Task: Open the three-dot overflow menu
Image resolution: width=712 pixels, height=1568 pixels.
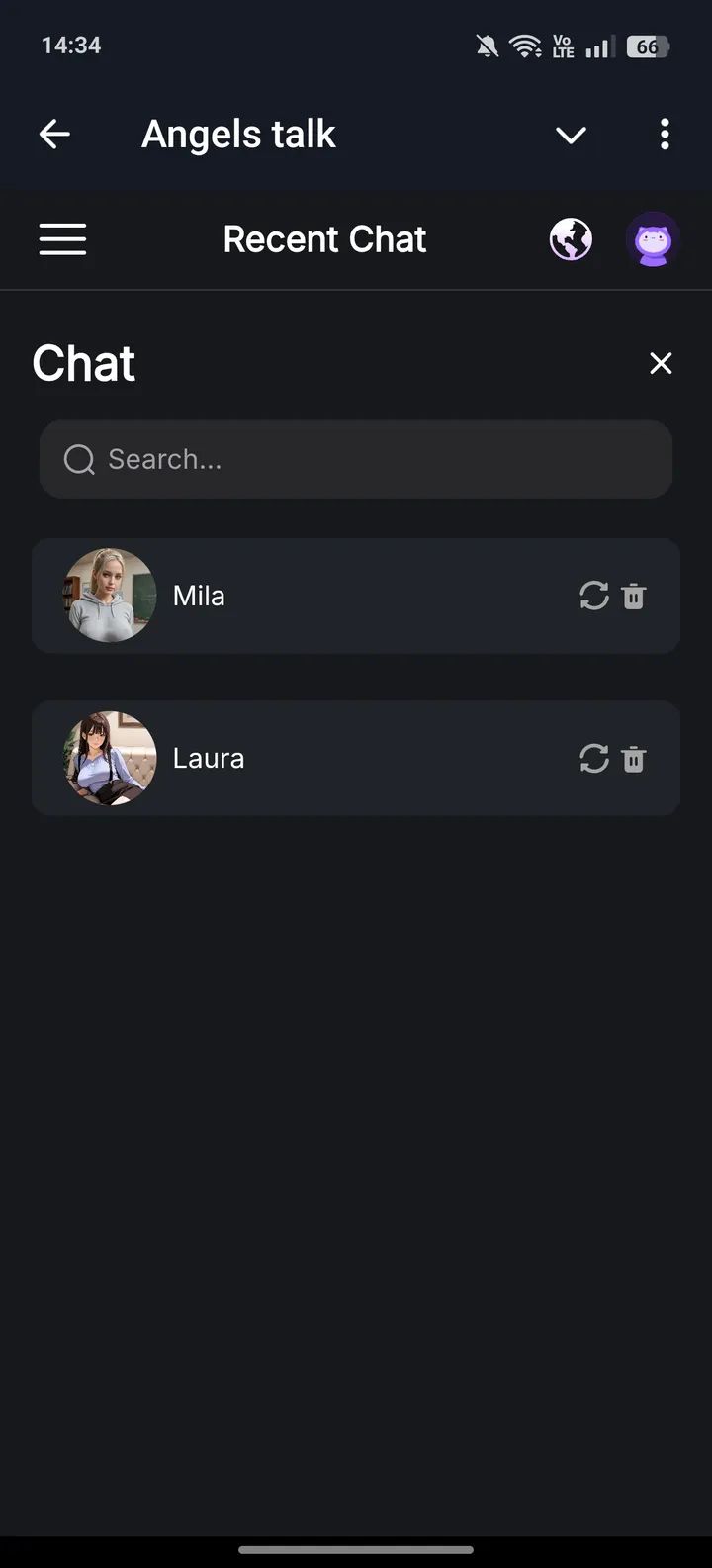Action: tap(665, 134)
